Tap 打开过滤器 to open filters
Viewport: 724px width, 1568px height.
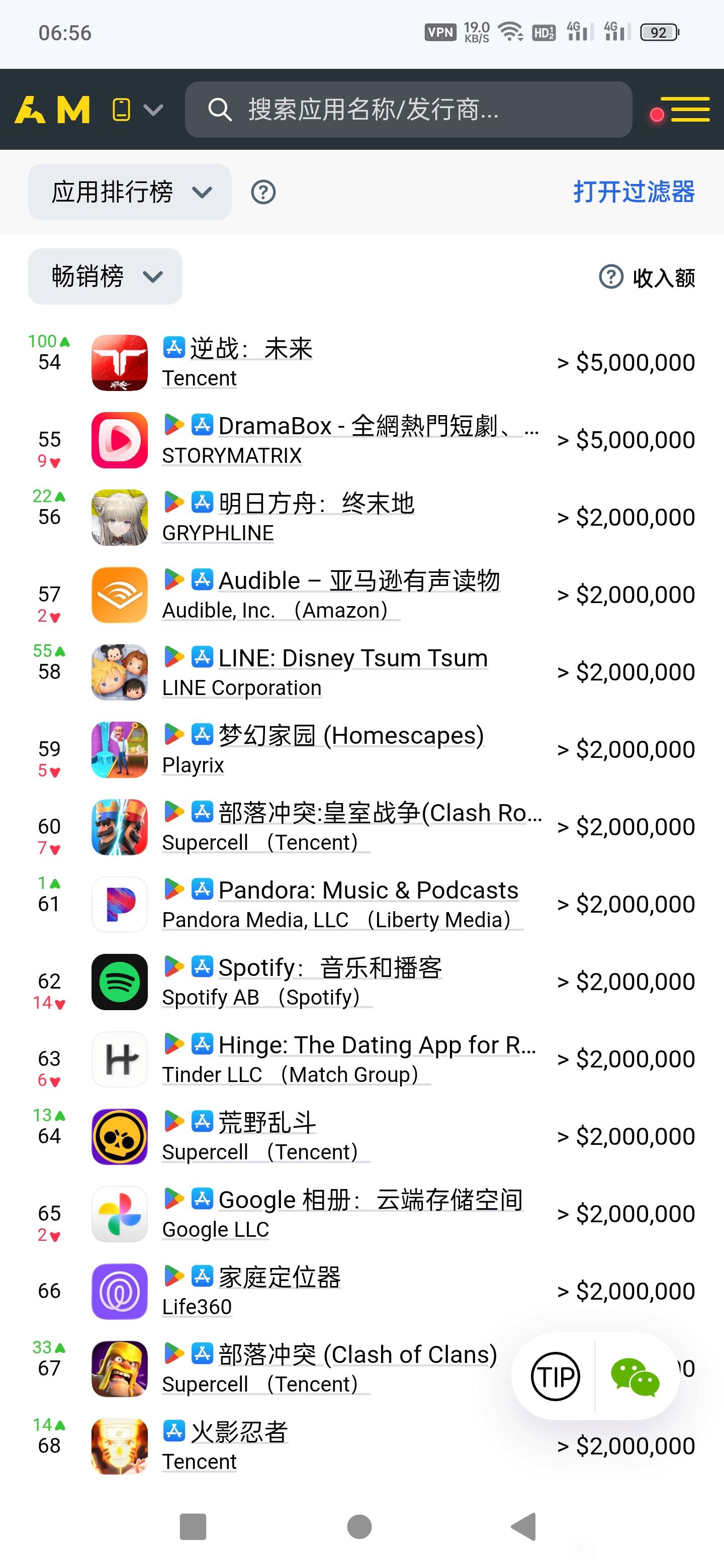tap(633, 192)
